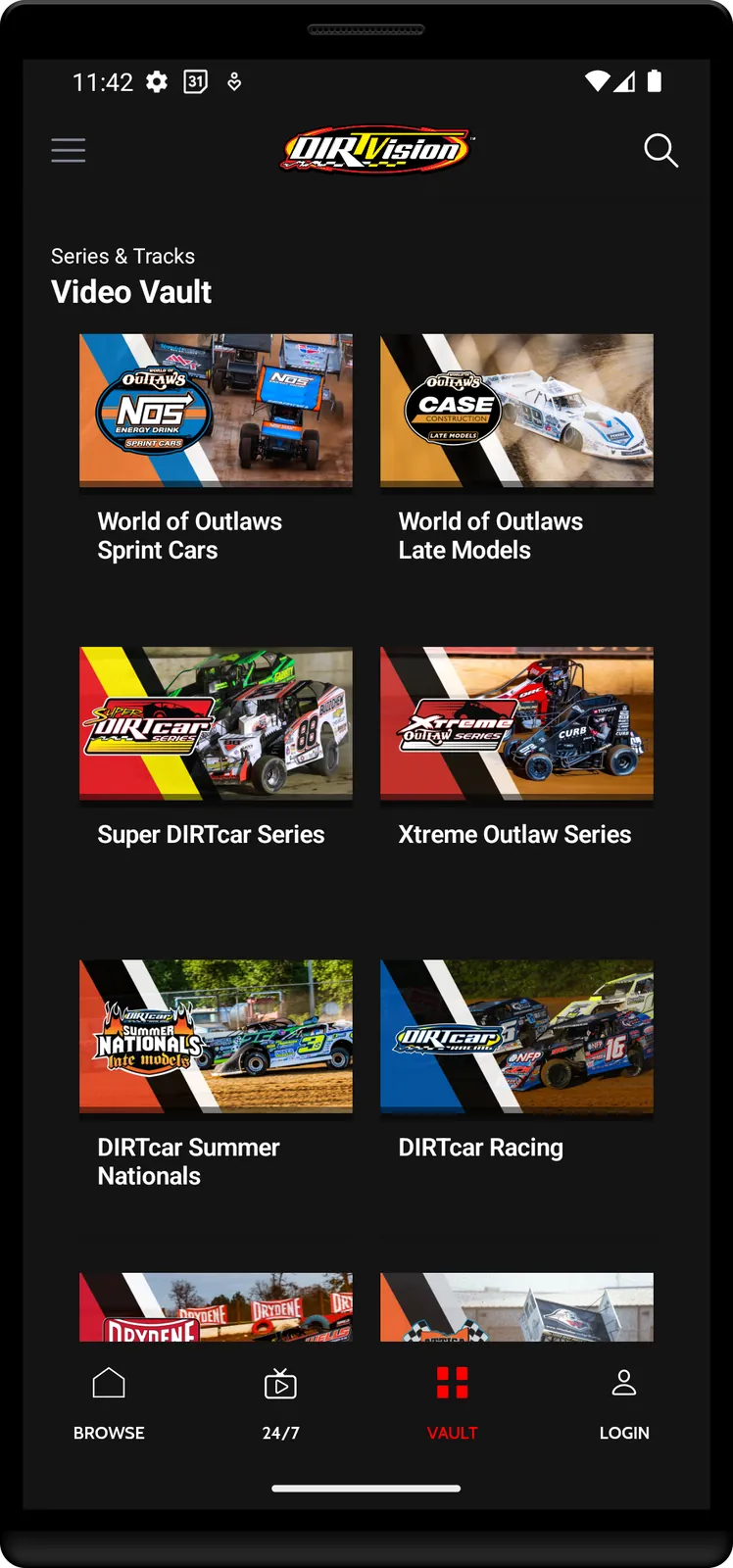Viewport: 733px width, 1568px height.
Task: Tap the 24/7 TV icon
Action: (280, 1384)
